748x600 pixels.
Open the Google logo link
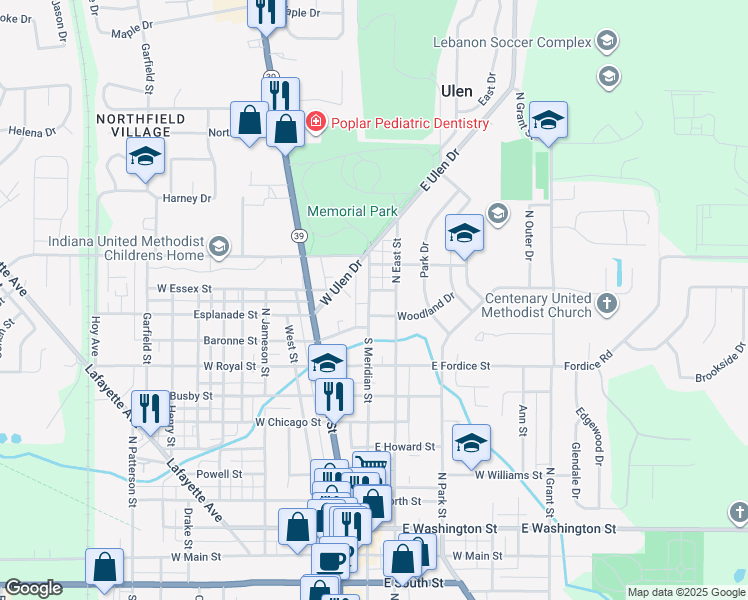coord(34,588)
